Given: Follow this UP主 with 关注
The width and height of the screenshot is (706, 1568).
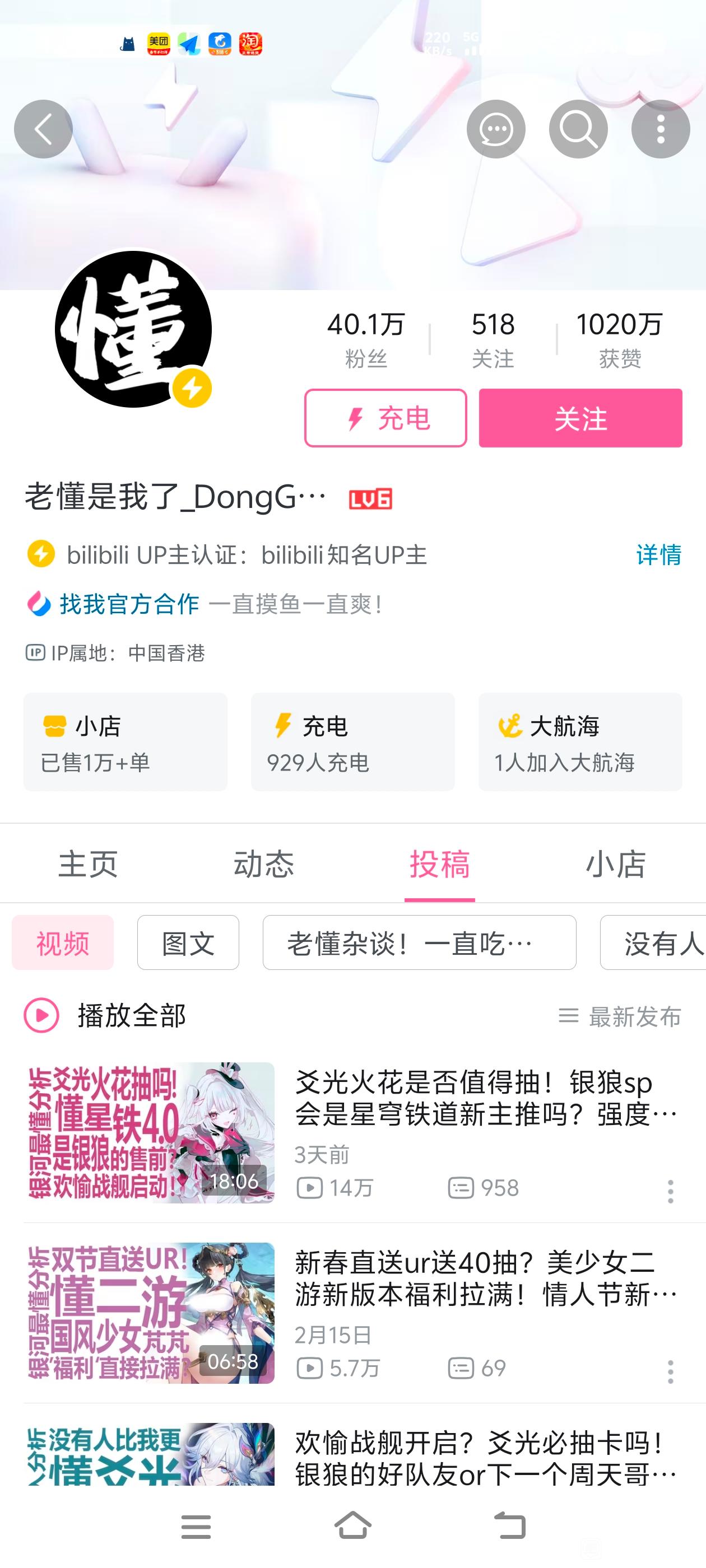Looking at the screenshot, I should 580,418.
